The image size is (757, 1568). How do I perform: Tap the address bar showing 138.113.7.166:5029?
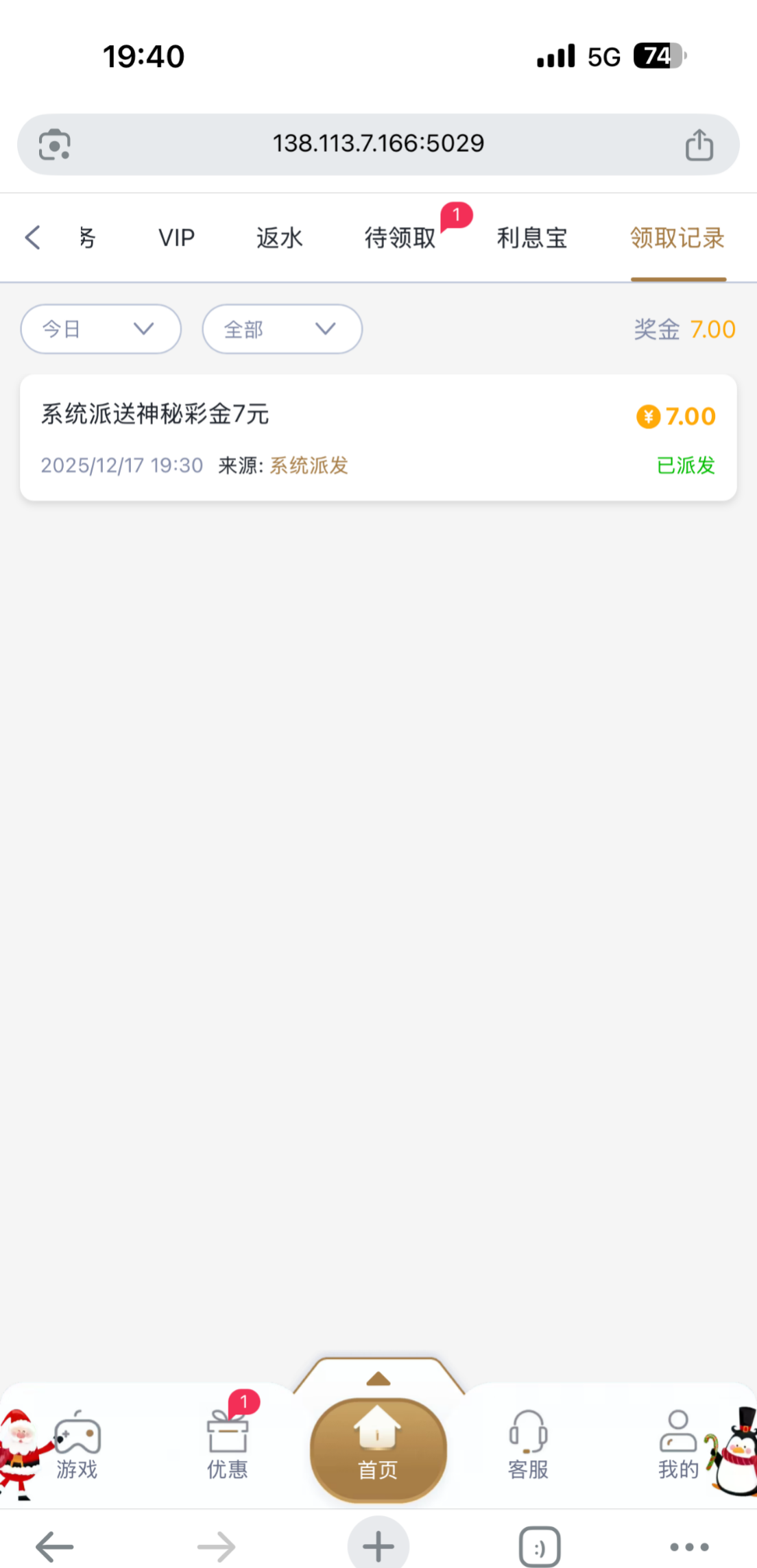point(378,144)
